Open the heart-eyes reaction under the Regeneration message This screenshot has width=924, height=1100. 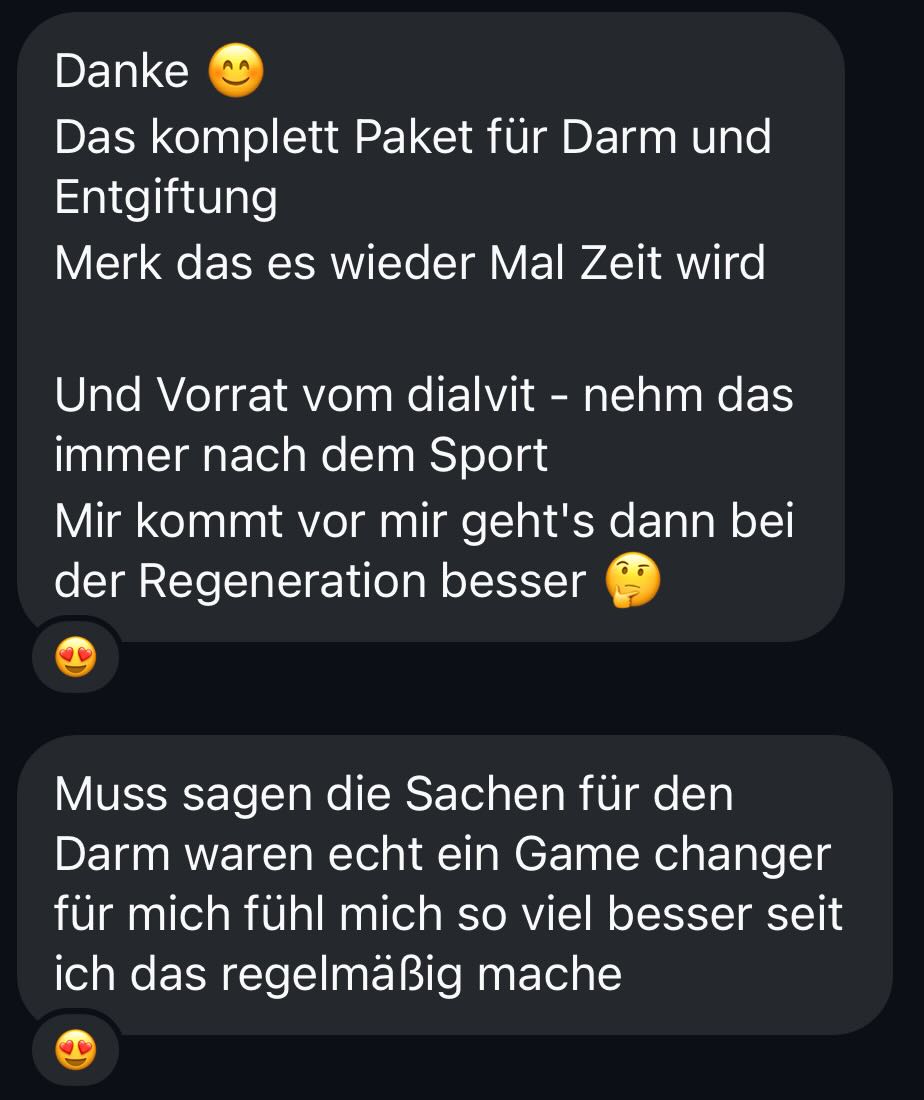point(76,657)
